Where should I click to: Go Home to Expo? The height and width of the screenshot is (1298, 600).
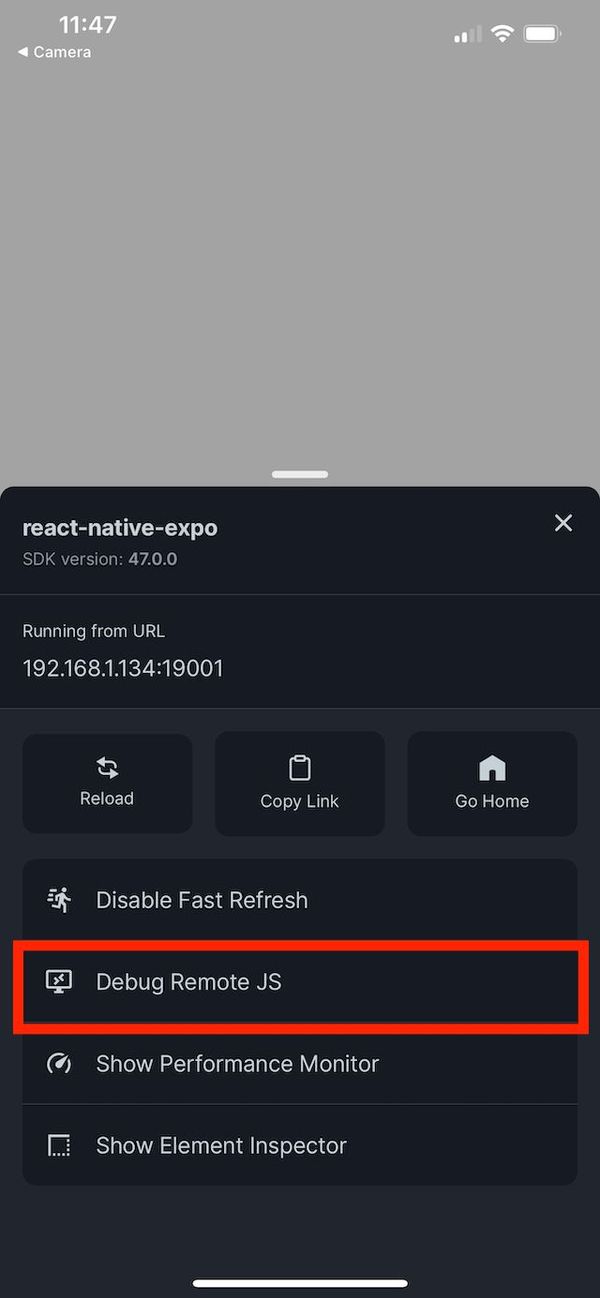click(492, 783)
